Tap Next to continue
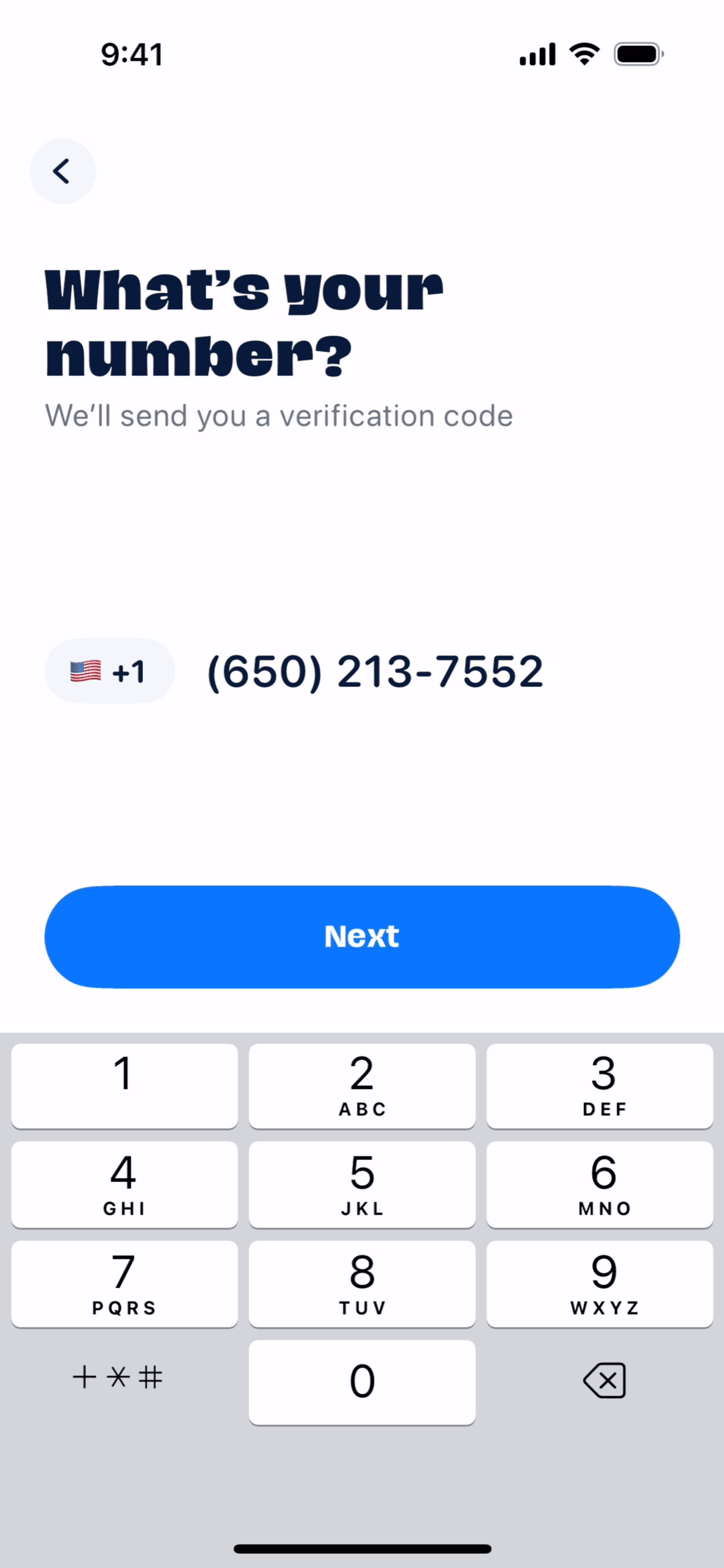Screen dimensions: 724x1568 [x=362, y=937]
